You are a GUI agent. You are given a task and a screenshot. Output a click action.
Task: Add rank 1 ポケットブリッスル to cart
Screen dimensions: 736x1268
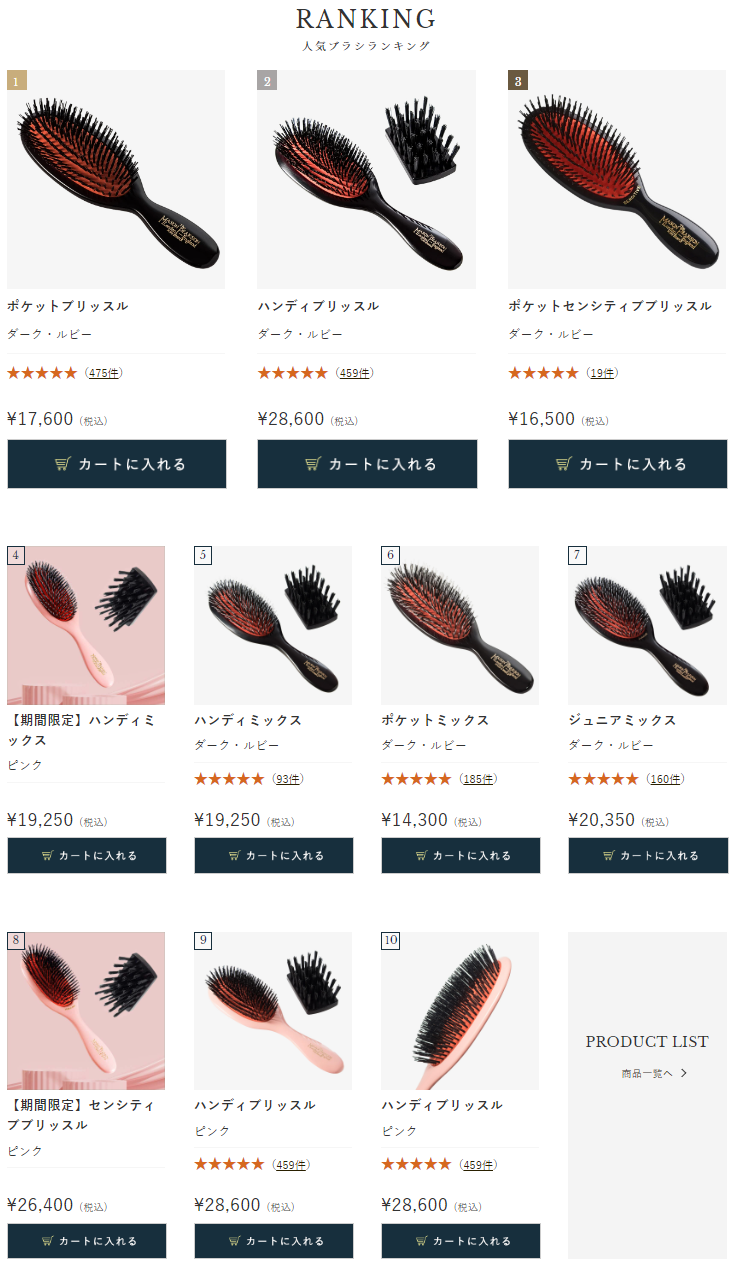[117, 464]
